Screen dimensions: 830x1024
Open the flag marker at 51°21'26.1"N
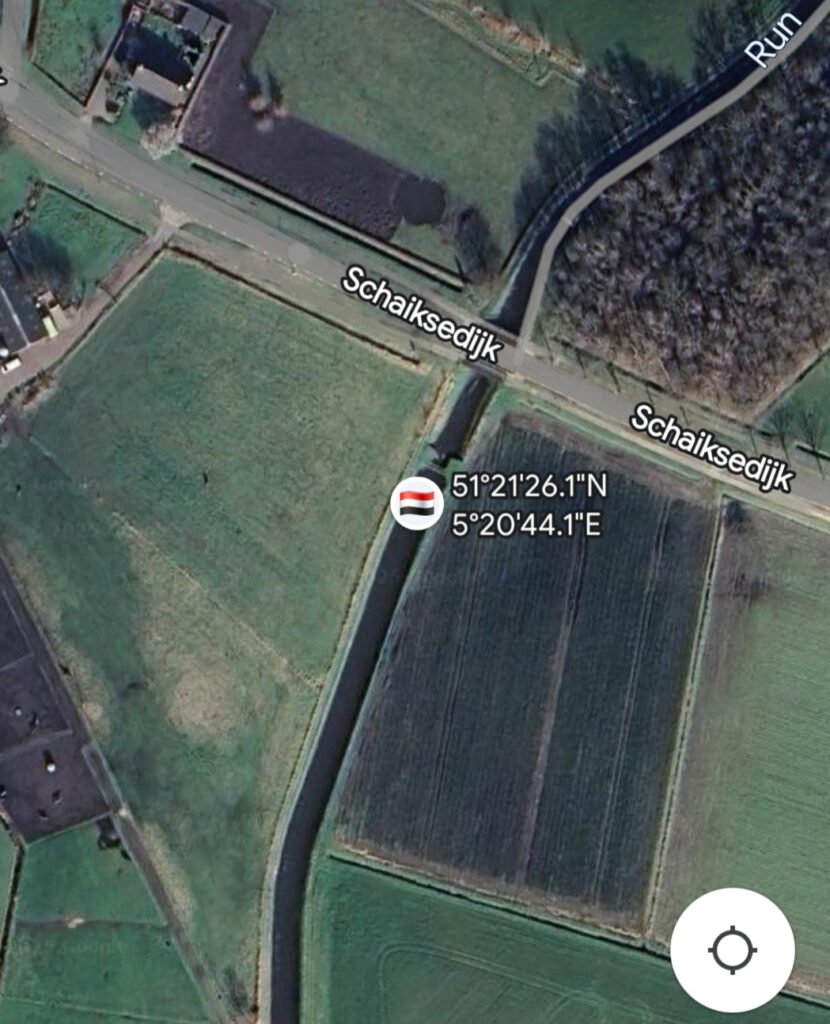click(417, 502)
